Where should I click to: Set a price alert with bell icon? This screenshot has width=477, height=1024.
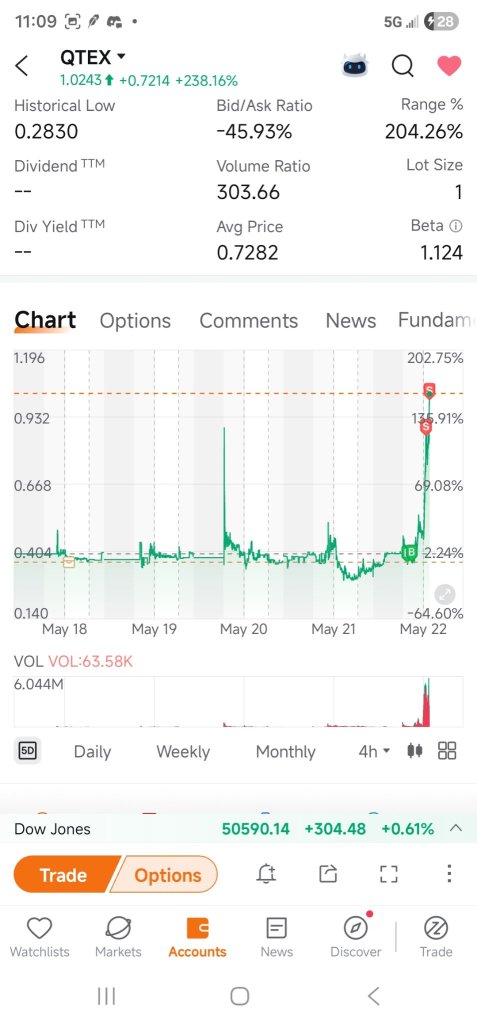tap(267, 874)
